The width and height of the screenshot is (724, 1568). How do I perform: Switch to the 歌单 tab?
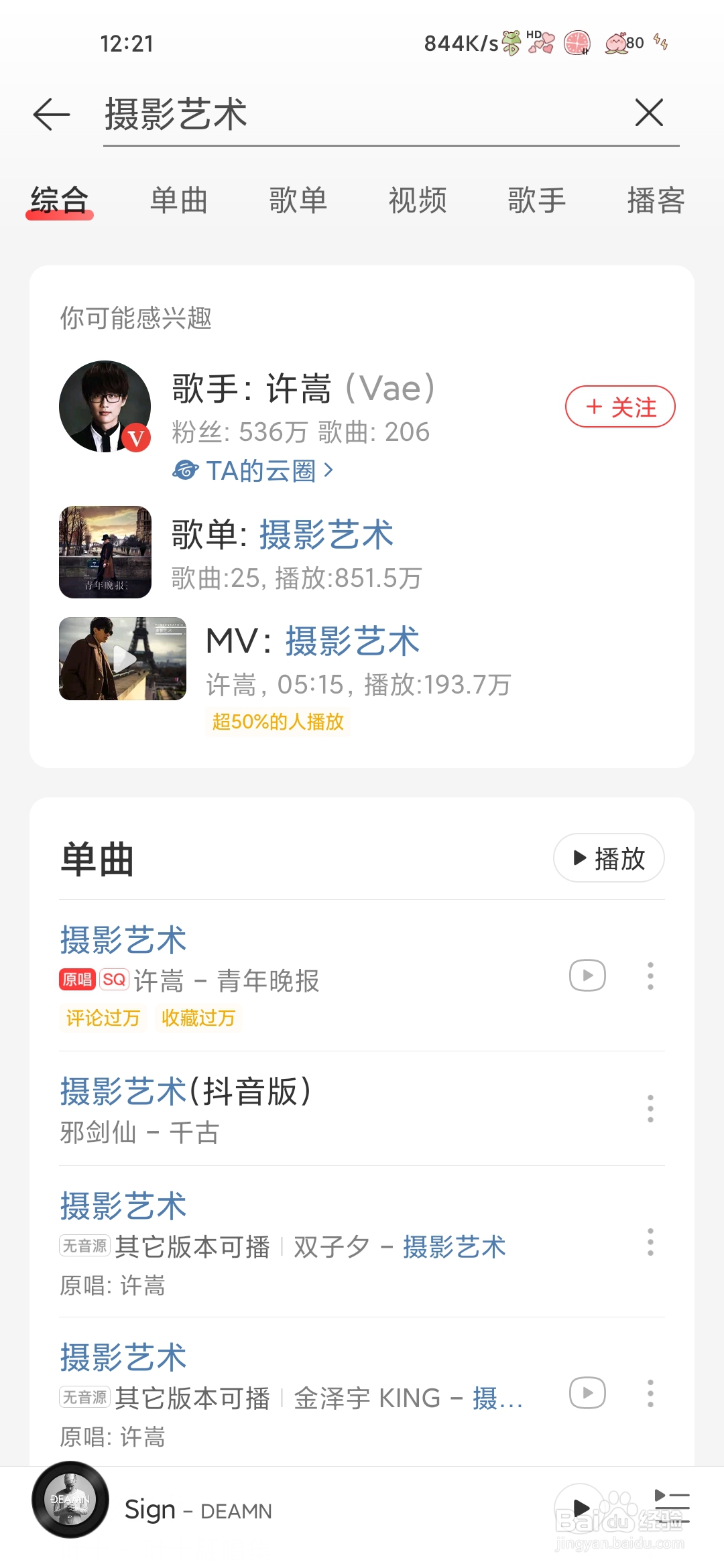(298, 200)
